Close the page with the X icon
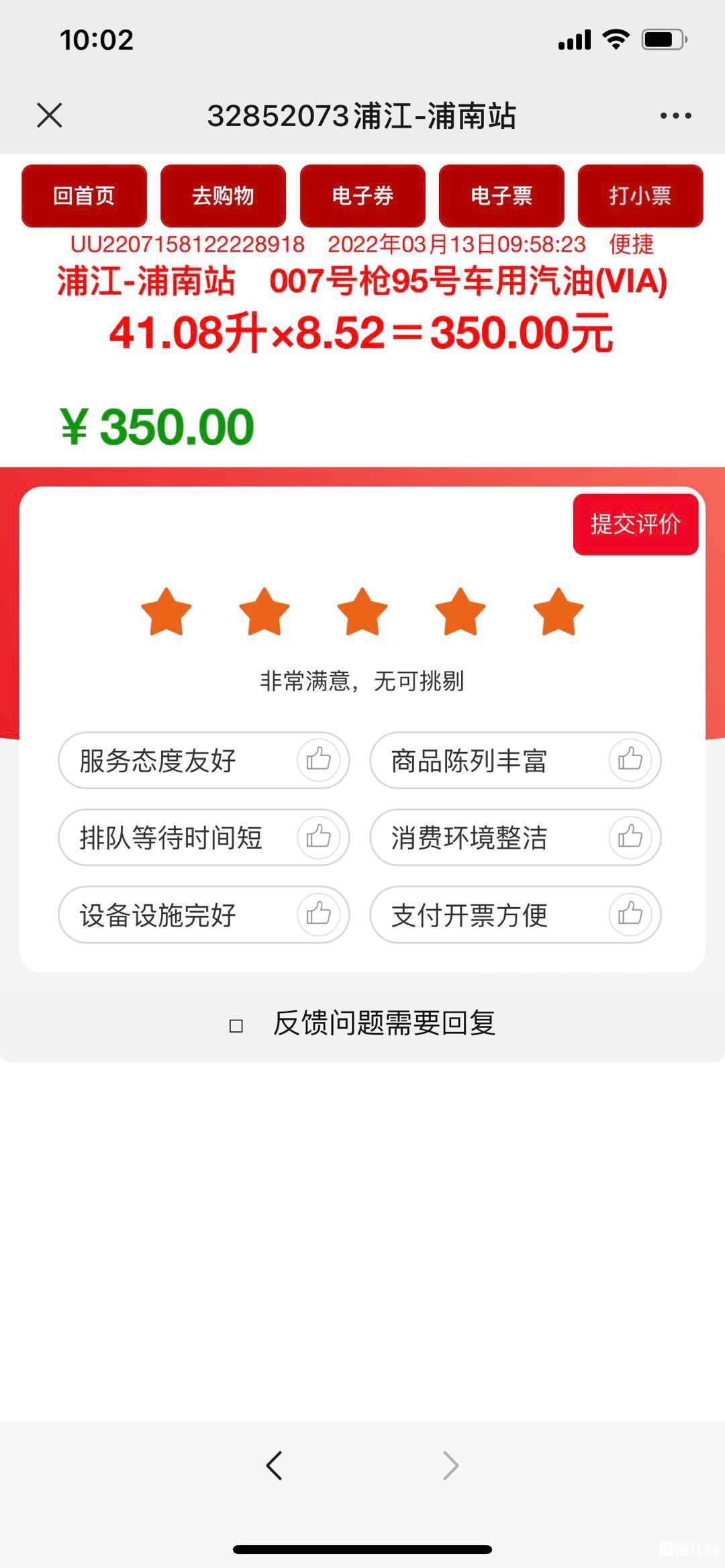 50,115
